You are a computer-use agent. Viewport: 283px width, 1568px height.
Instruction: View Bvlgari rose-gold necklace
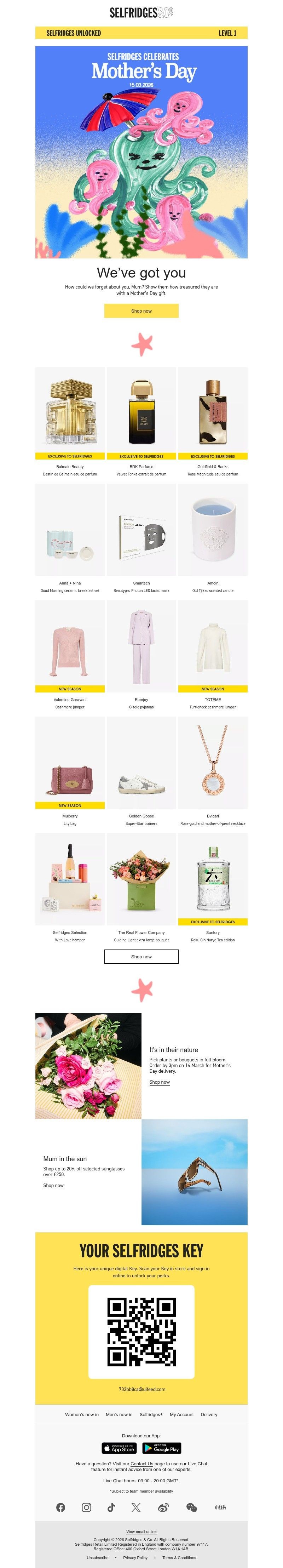[212, 763]
